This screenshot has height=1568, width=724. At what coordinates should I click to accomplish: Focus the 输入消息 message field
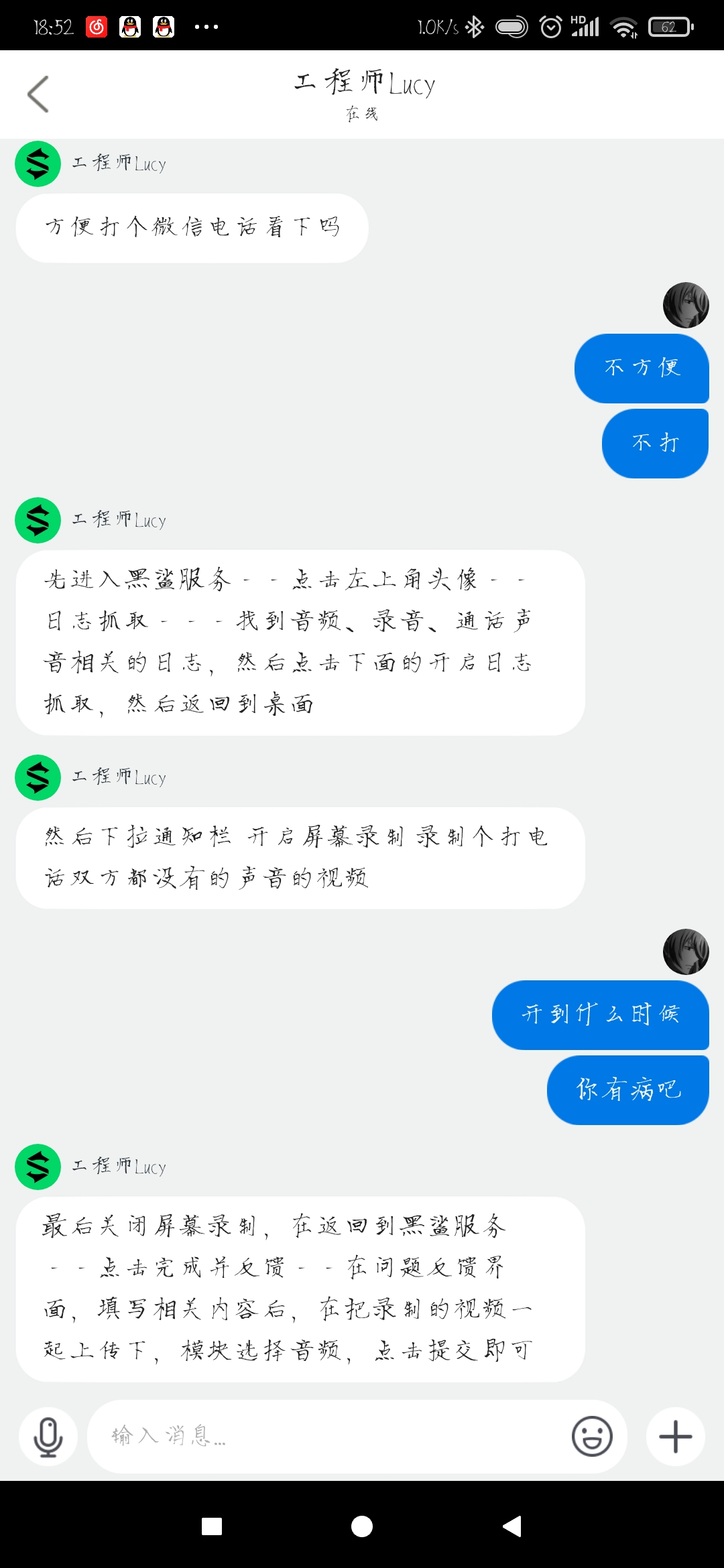(328, 1436)
